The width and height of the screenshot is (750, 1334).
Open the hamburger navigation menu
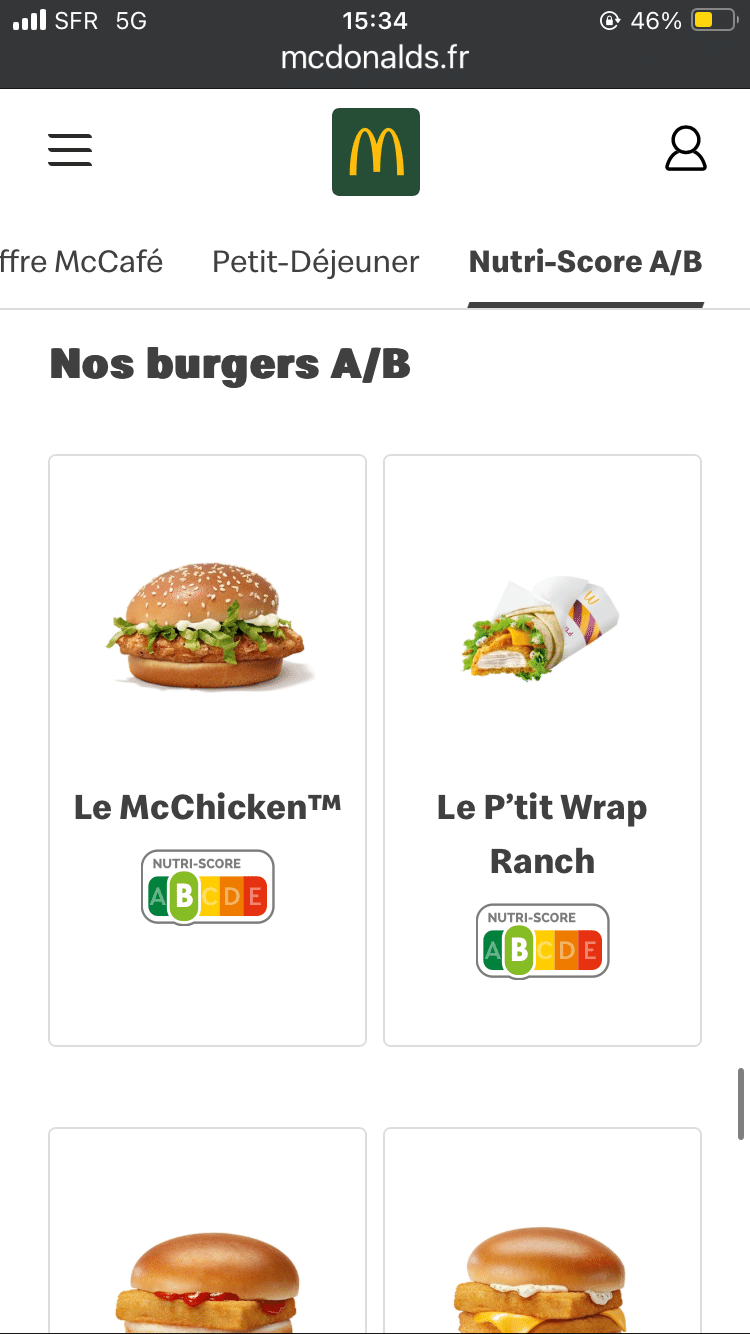(70, 150)
